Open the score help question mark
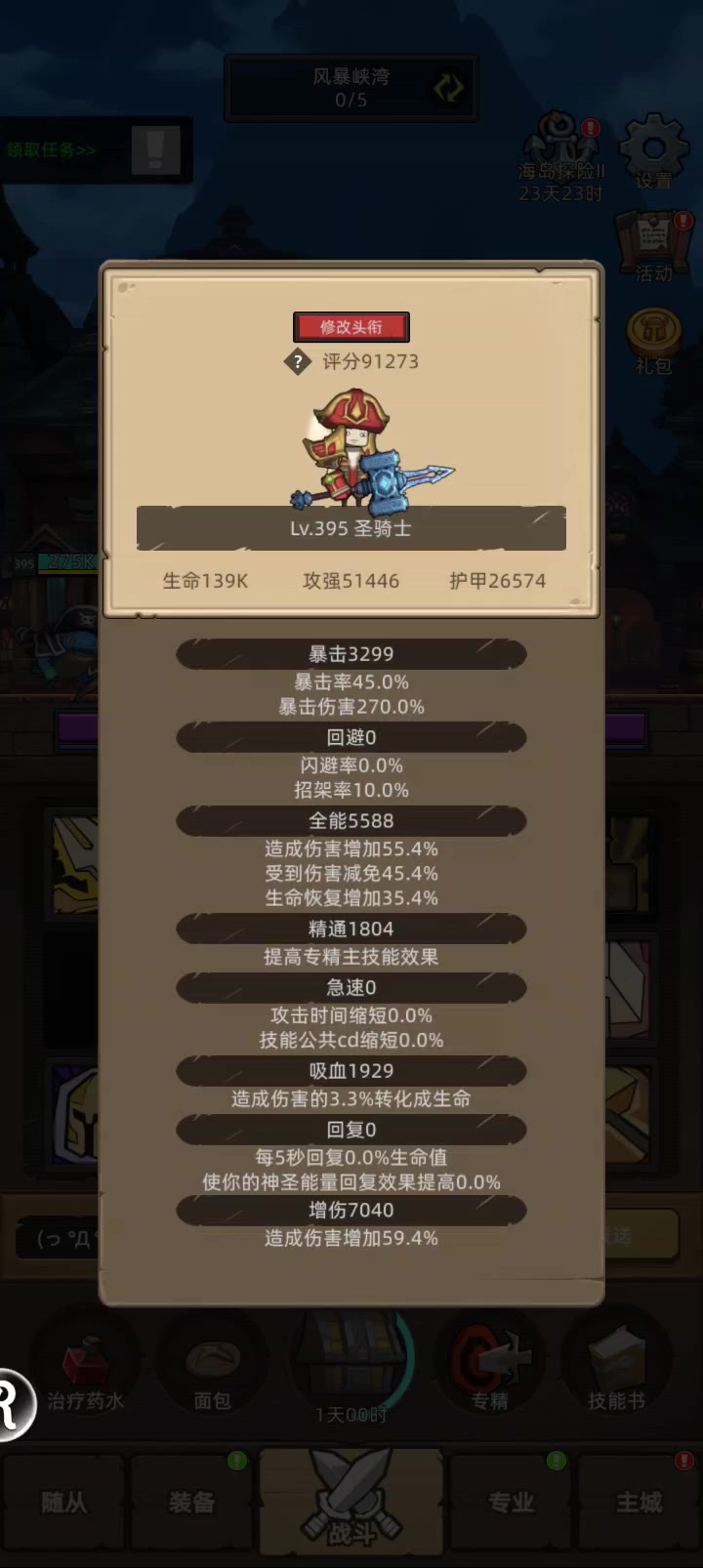 tap(297, 362)
